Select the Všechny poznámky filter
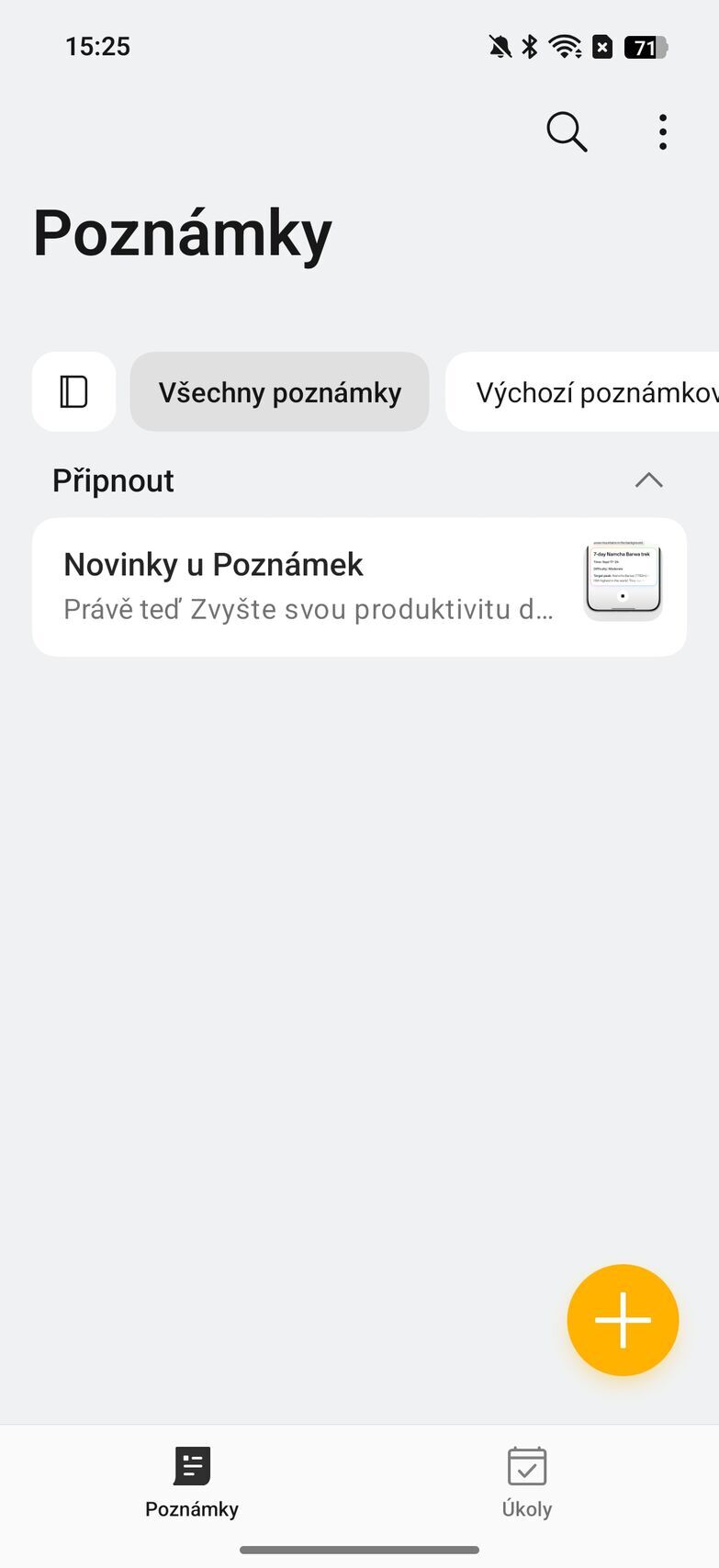This screenshot has height=1568, width=719. pos(280,391)
